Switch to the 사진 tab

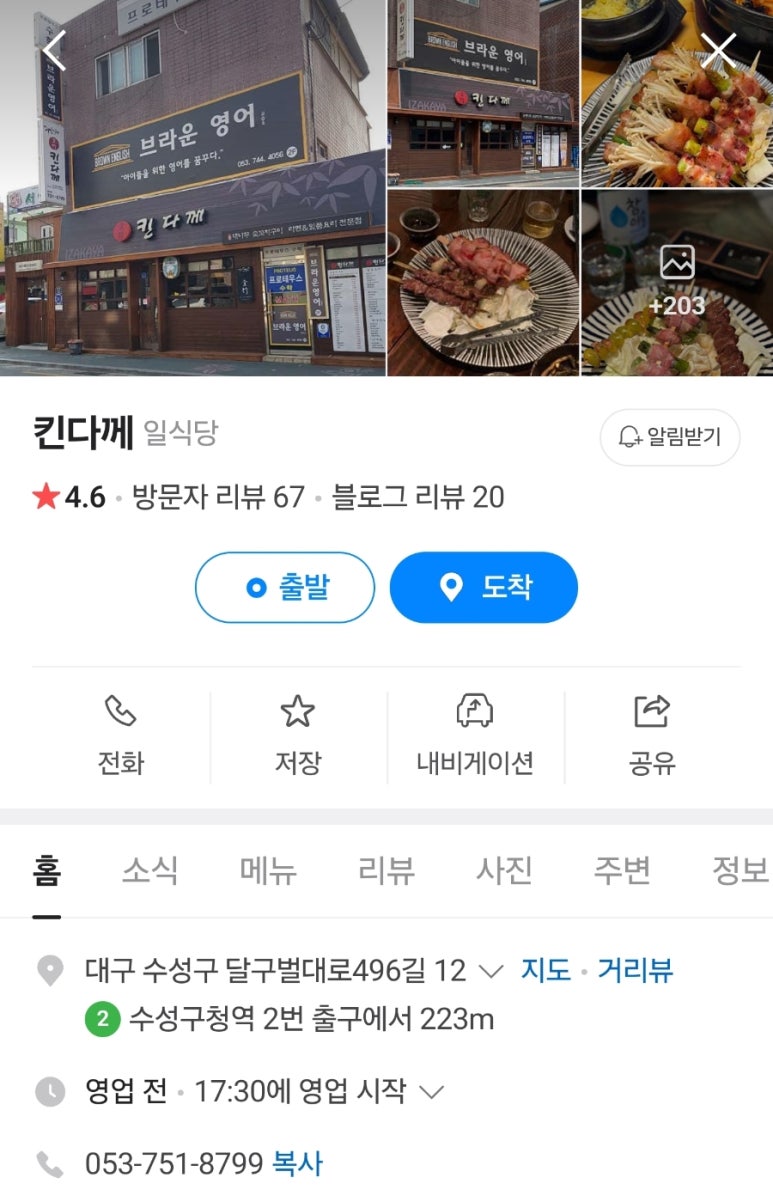[x=504, y=871]
